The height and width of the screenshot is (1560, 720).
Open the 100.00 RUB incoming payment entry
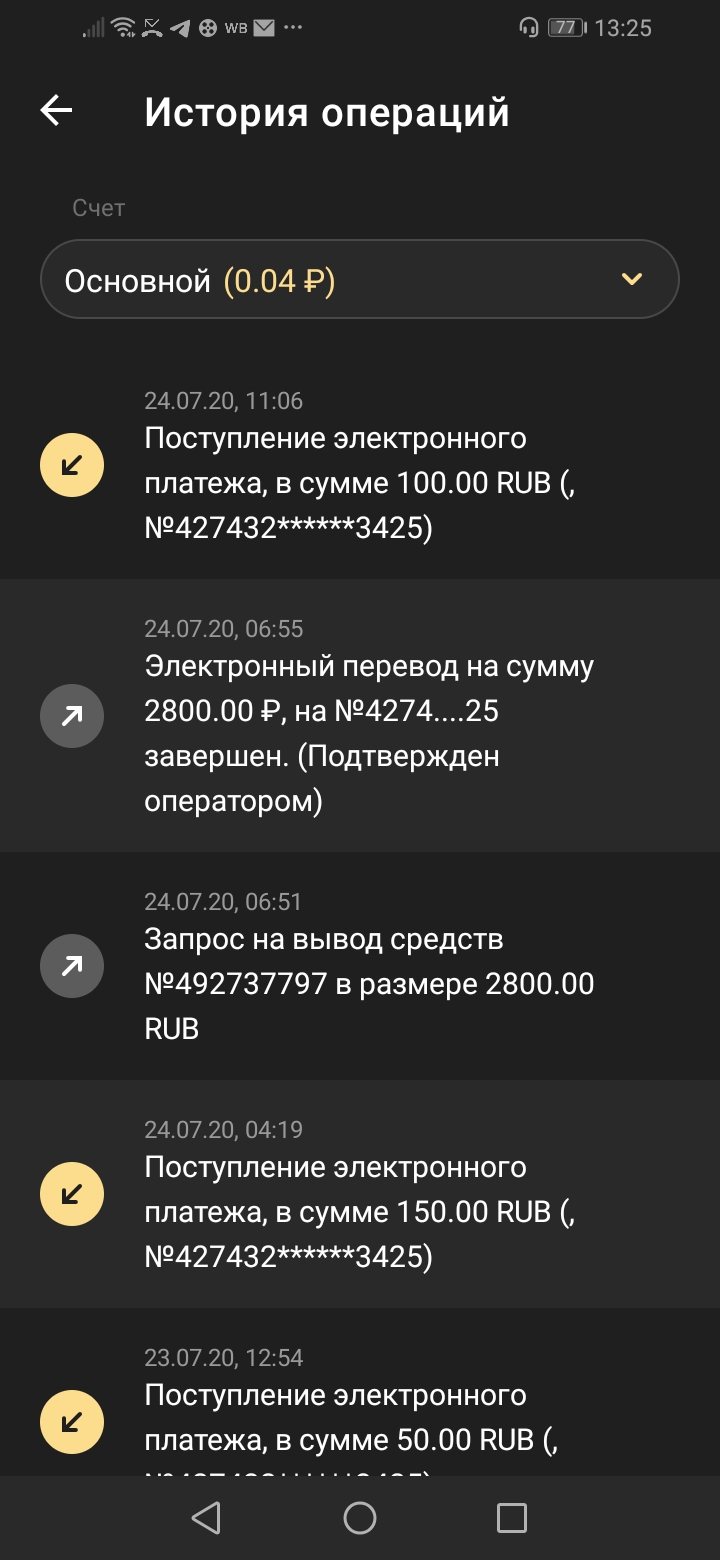pos(360,466)
